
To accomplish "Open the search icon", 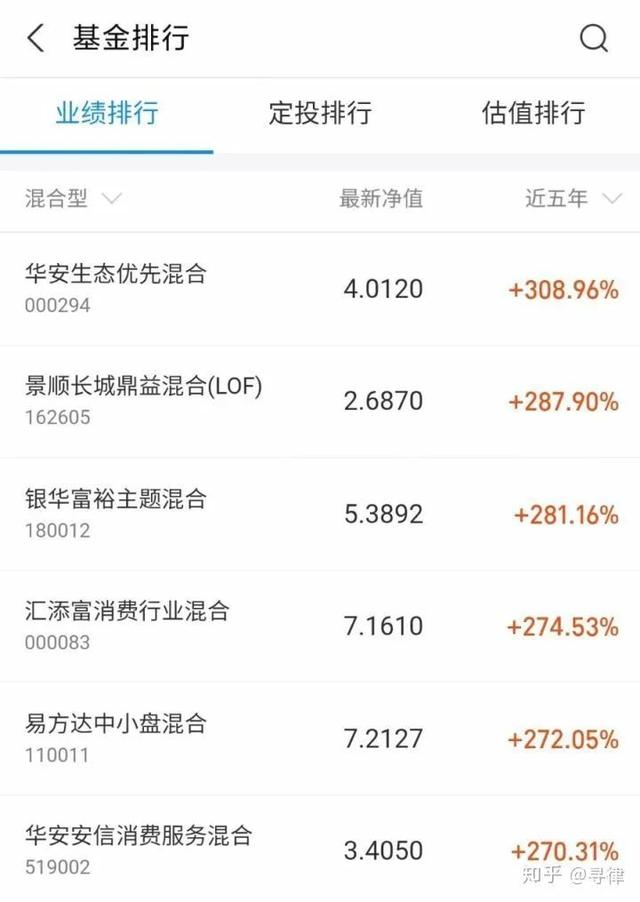I will coord(594,39).
